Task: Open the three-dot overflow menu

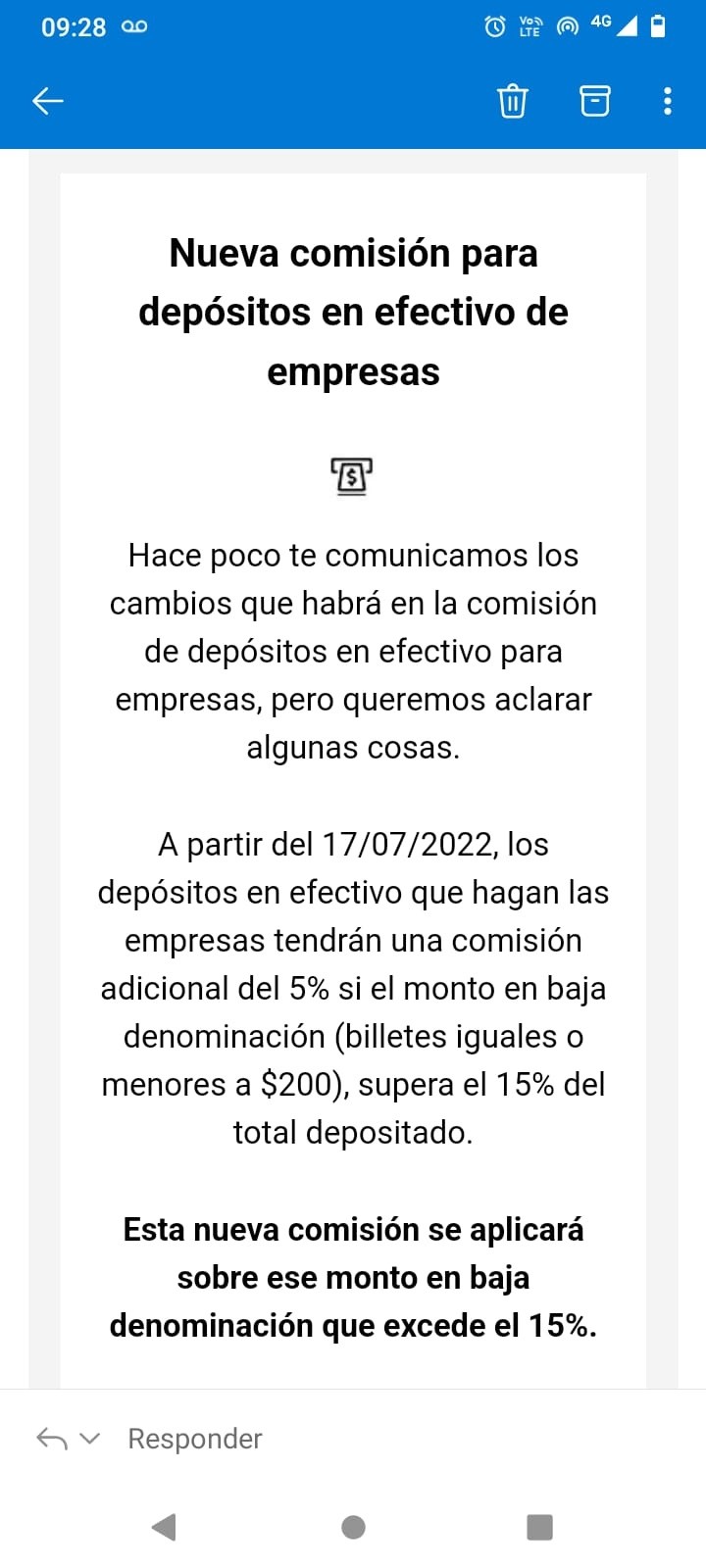Action: tap(668, 101)
